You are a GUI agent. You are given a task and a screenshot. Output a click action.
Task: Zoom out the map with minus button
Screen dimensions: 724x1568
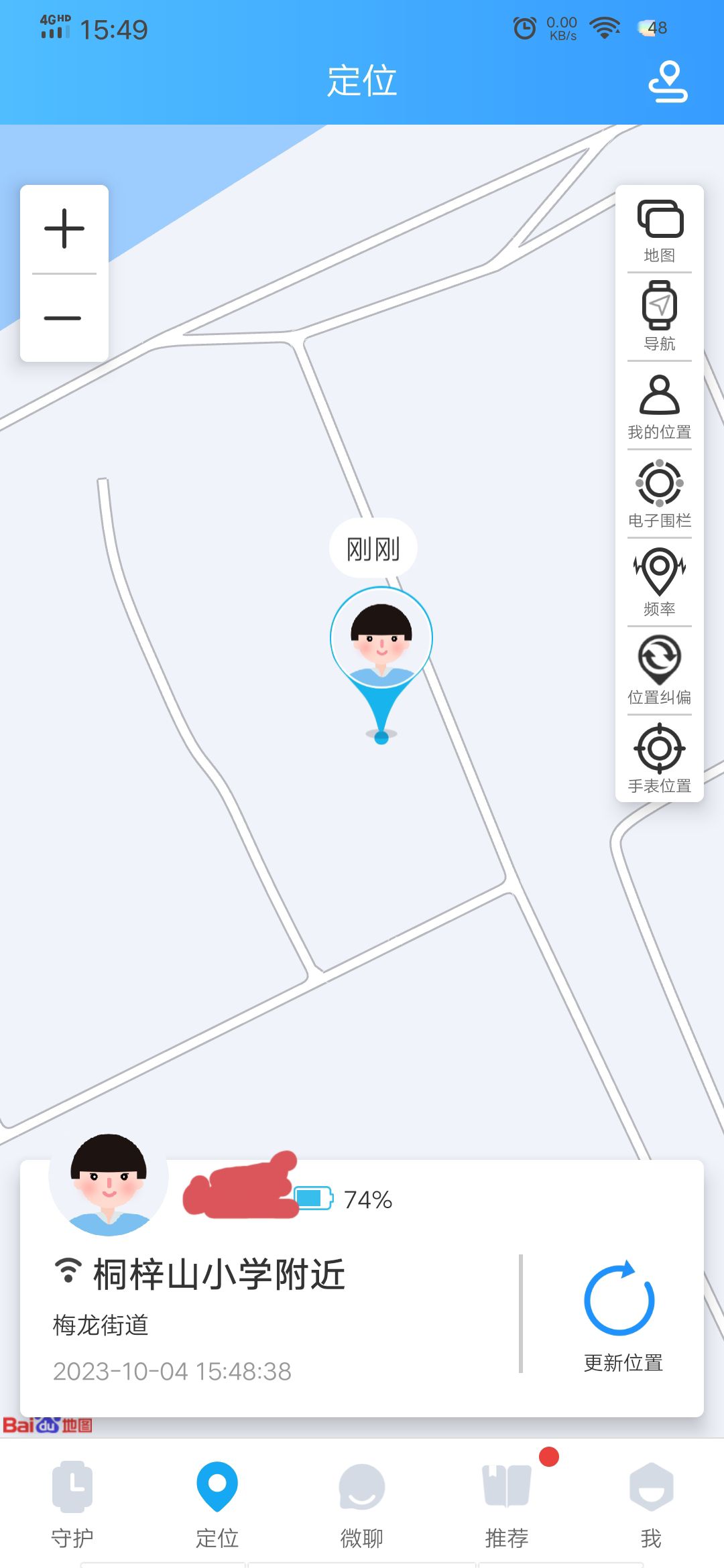pyautogui.click(x=64, y=318)
